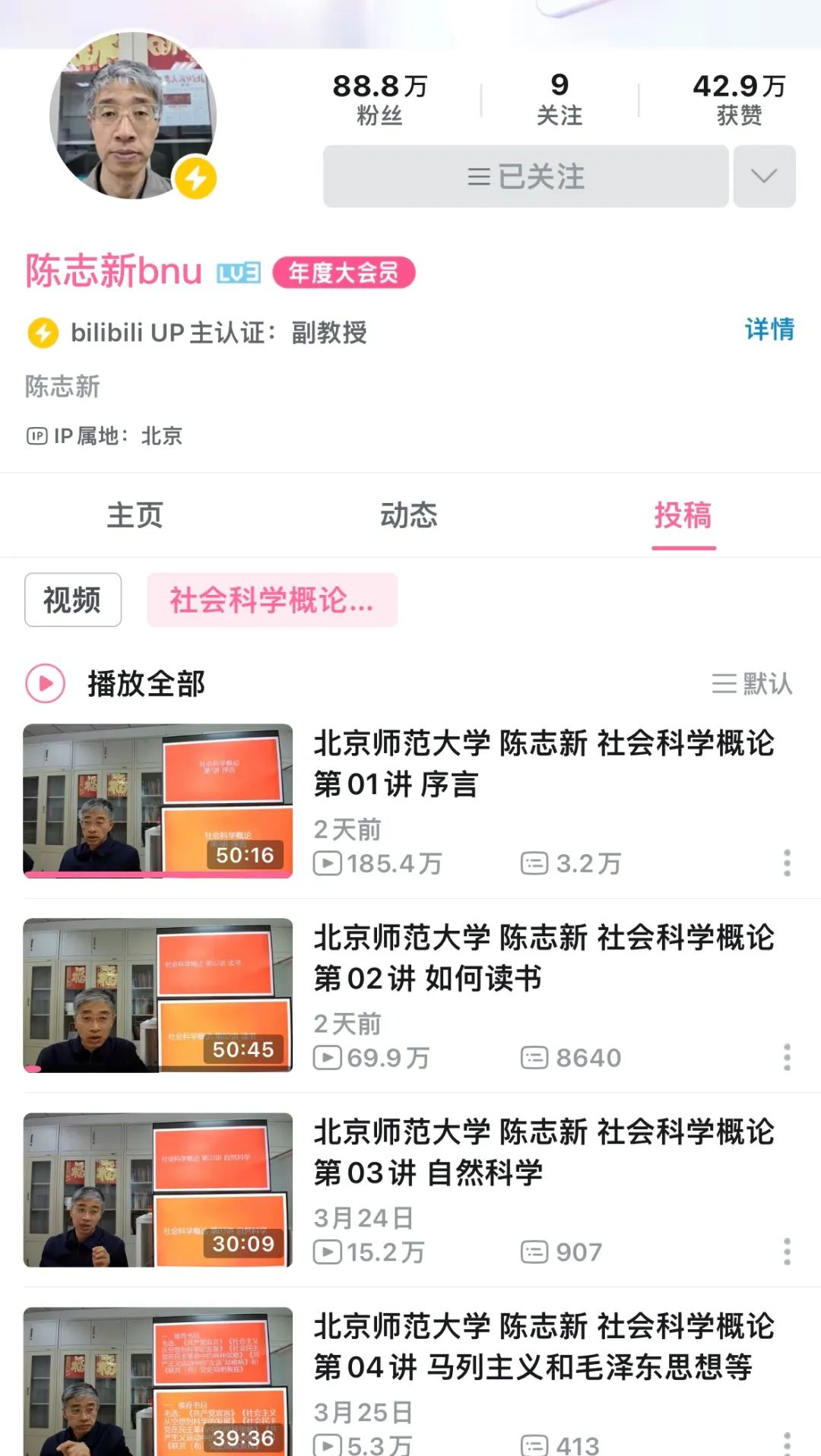Viewport: 821px width, 1456px height.
Task: Change sort order from 默认
Action: tap(752, 683)
